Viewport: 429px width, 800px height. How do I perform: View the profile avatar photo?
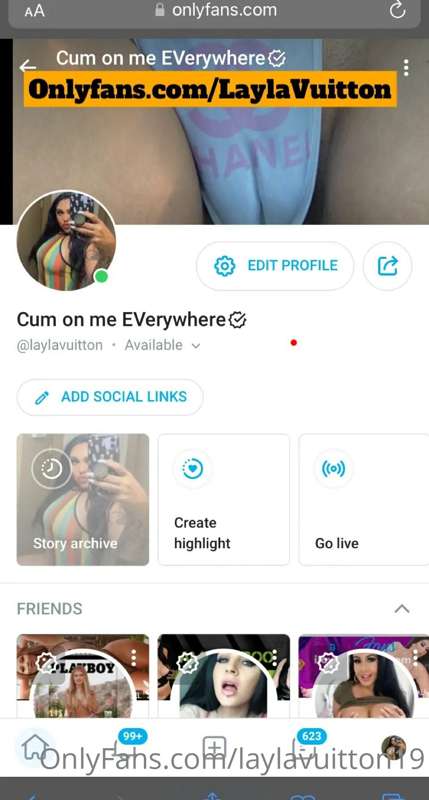[x=66, y=241]
